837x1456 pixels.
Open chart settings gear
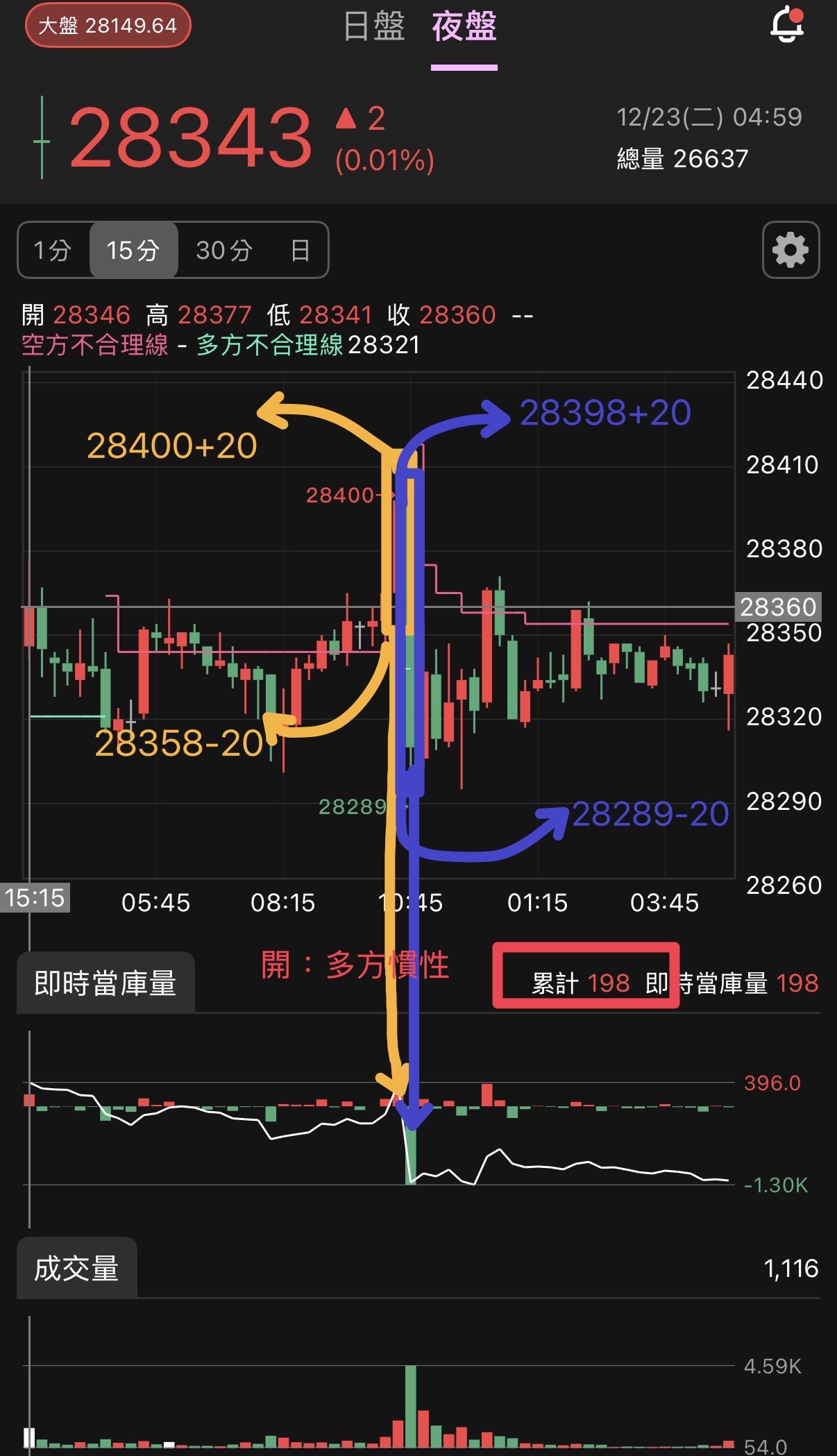tap(790, 250)
